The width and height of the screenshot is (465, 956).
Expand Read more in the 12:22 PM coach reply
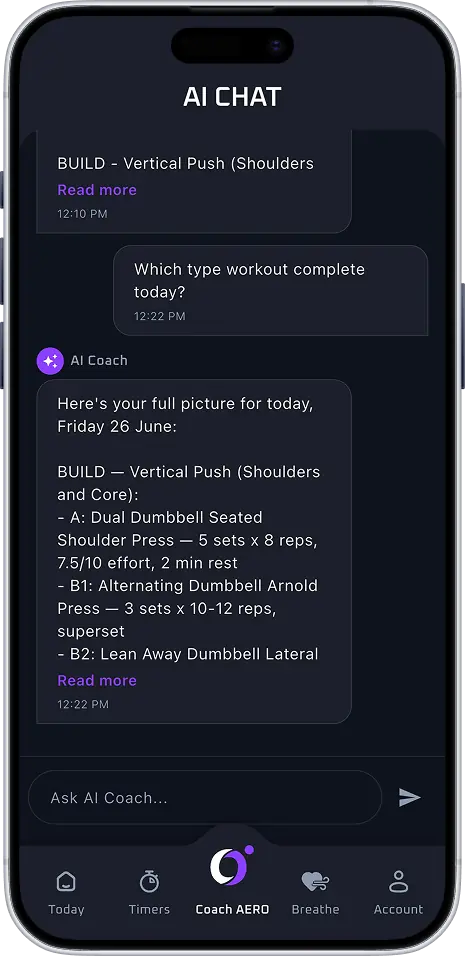tap(97, 680)
